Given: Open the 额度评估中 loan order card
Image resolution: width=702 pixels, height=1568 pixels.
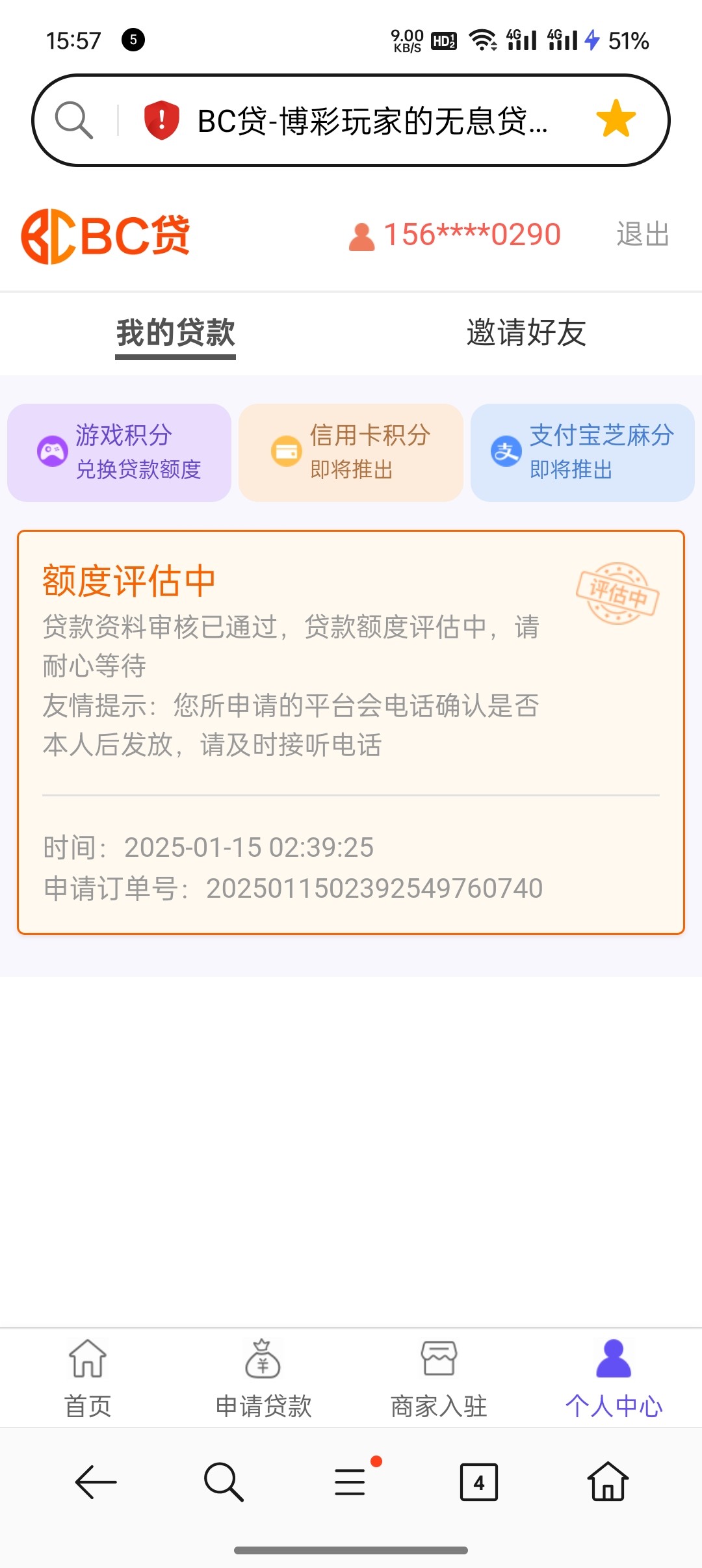Looking at the screenshot, I should pos(351,733).
